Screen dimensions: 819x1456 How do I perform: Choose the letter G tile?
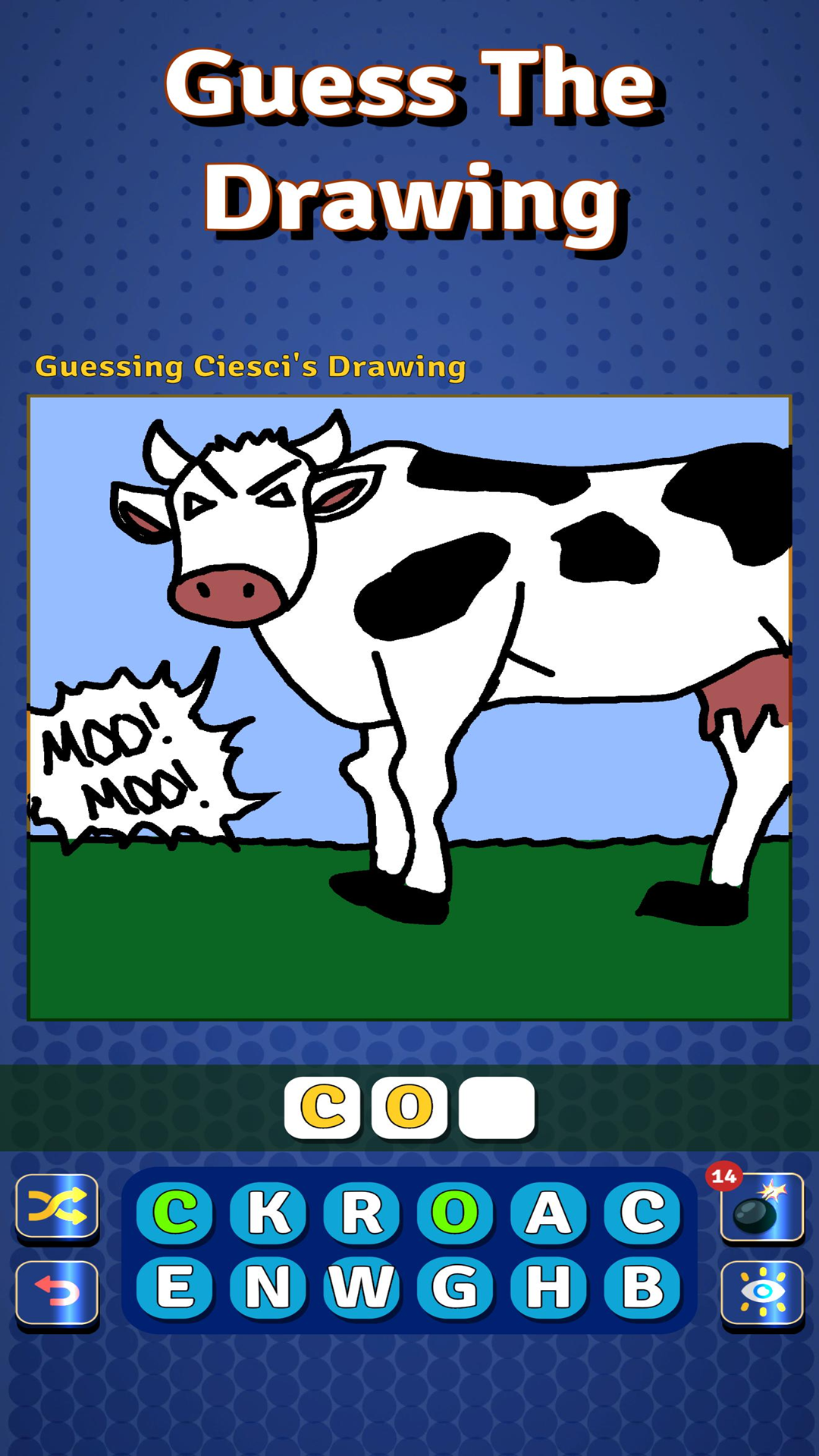(455, 1287)
